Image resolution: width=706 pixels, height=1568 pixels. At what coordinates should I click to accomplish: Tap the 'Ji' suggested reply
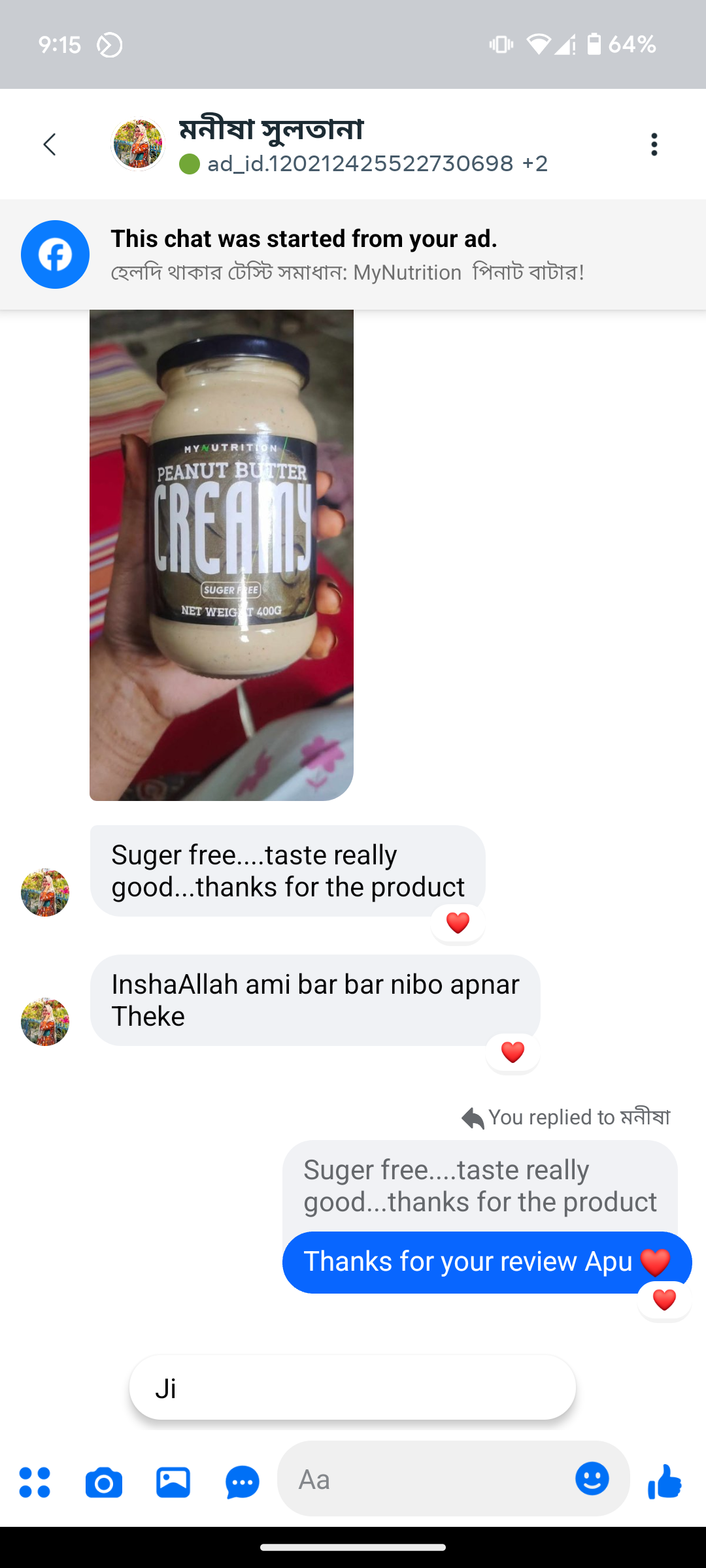click(x=352, y=1388)
